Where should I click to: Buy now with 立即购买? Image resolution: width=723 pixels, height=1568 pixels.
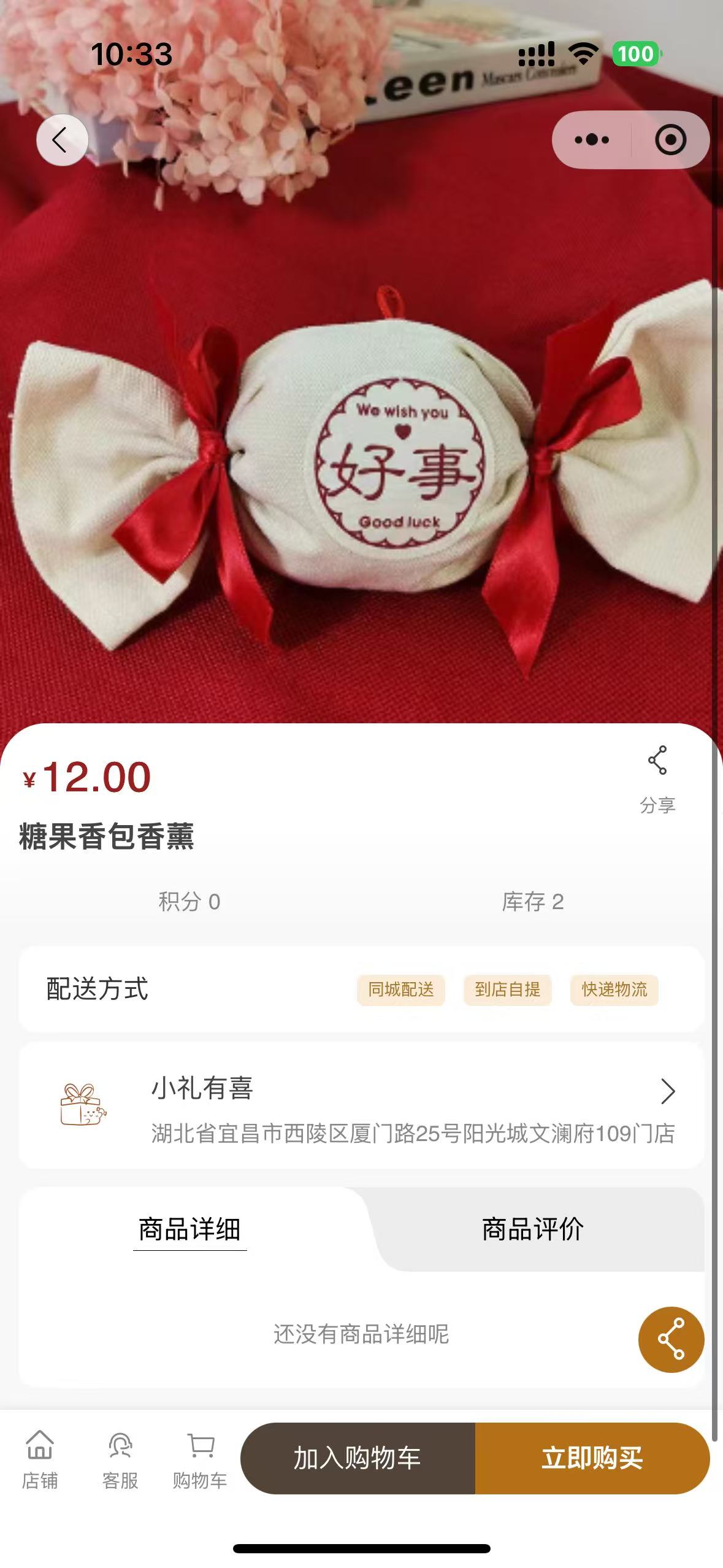point(592,1458)
